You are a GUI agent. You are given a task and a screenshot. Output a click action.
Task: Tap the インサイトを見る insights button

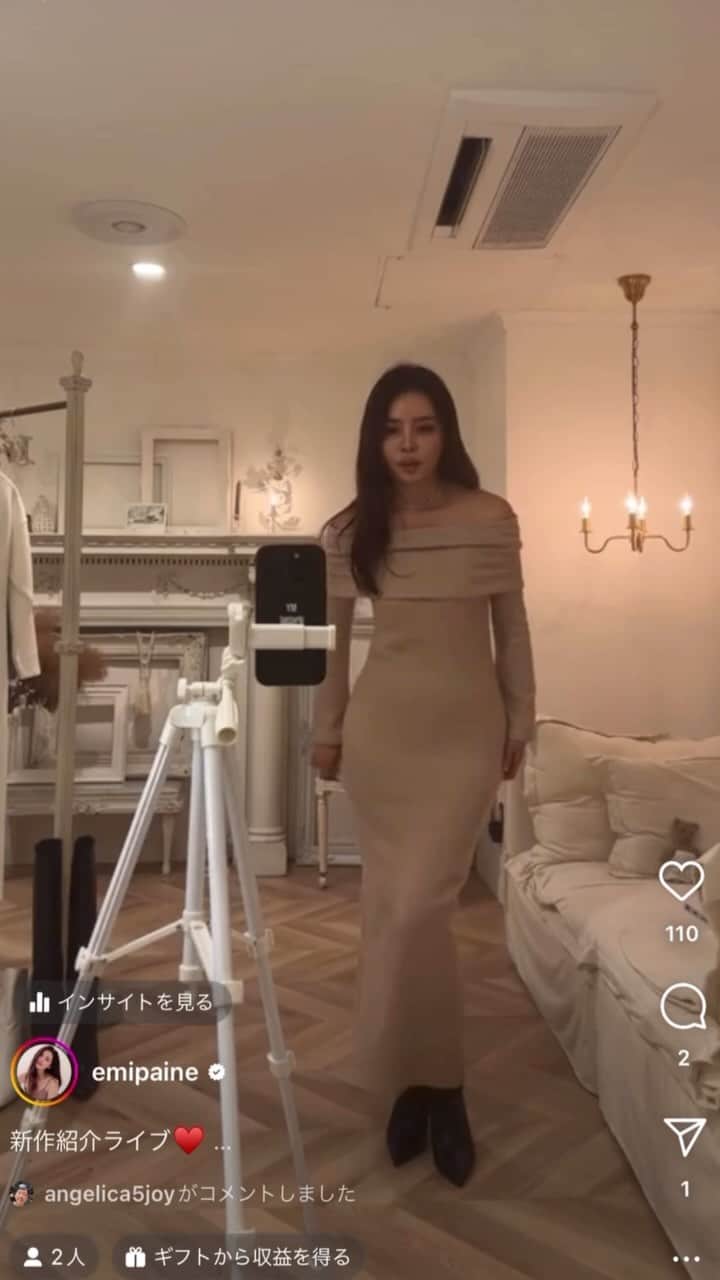[122, 1002]
